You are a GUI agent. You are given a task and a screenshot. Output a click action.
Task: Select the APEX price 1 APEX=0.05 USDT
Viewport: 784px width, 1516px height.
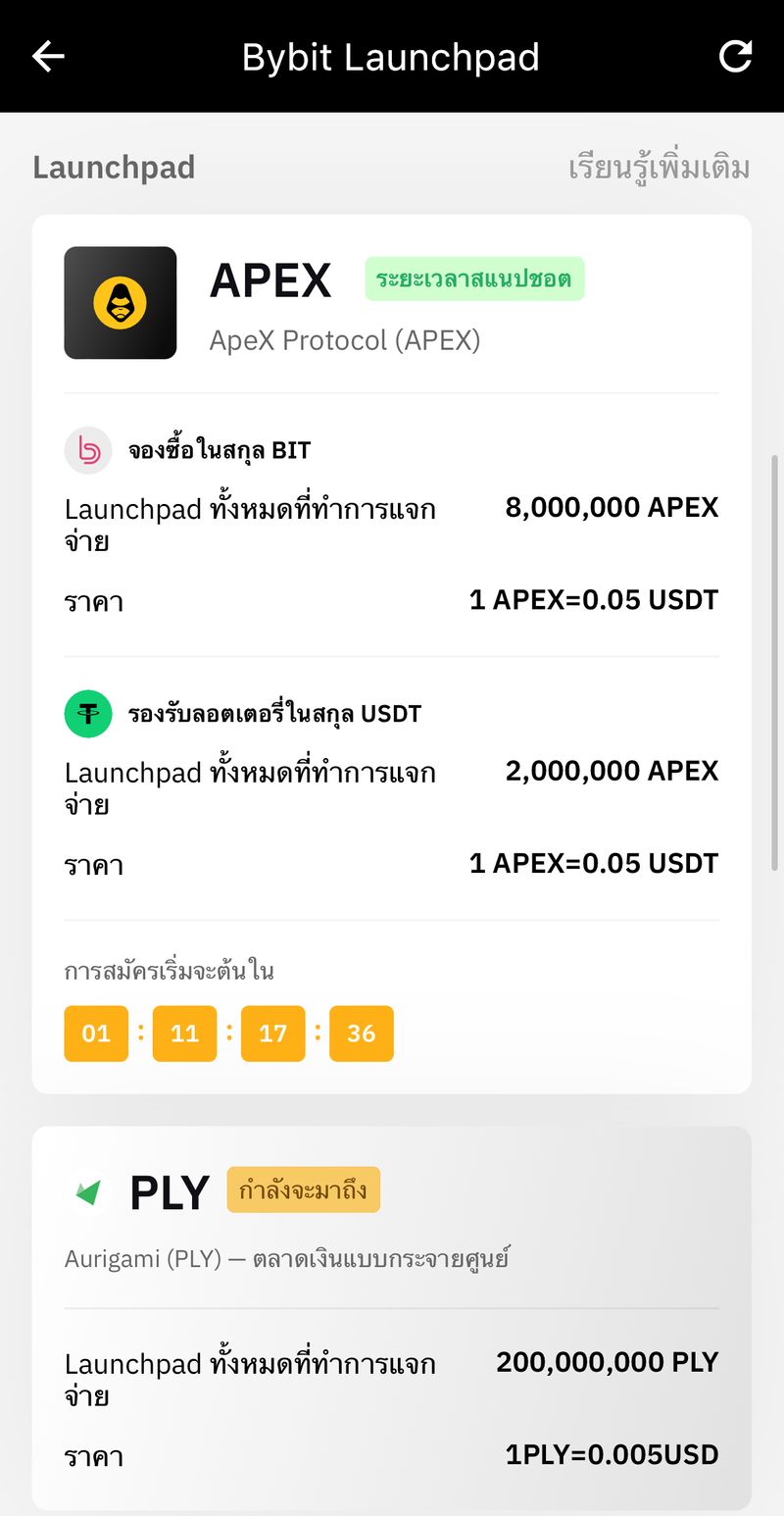pyautogui.click(x=593, y=599)
